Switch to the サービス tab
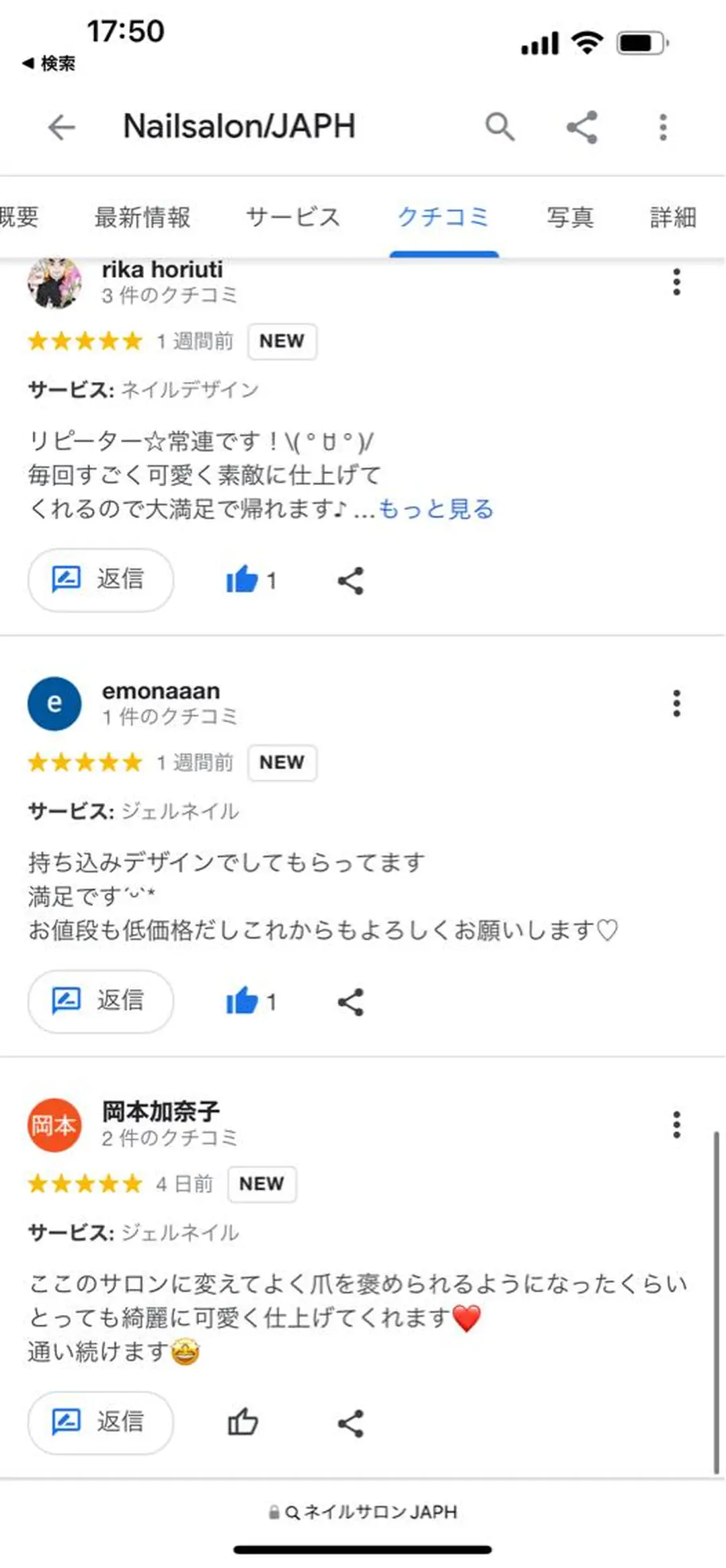Screen dimensions: 726x1568 pyautogui.click(x=292, y=217)
